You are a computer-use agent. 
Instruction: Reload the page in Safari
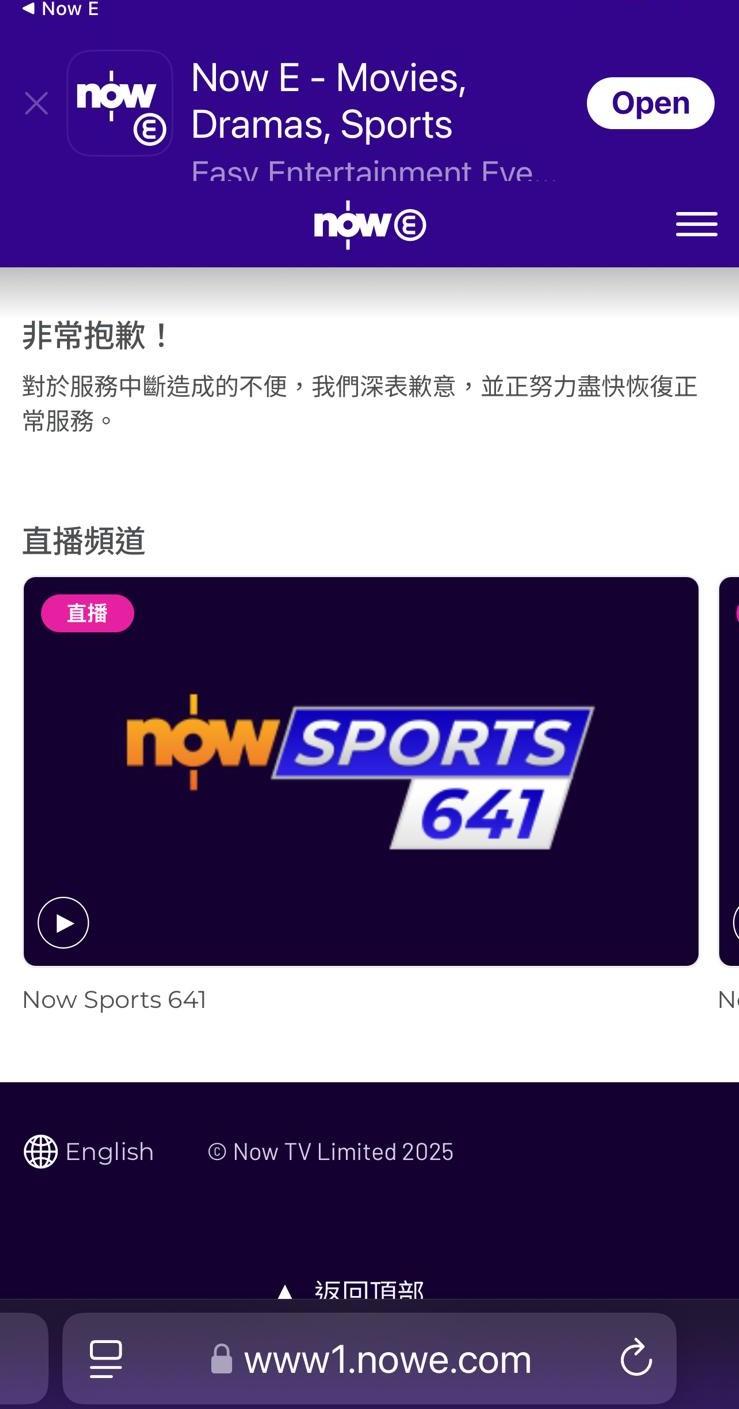[636, 1358]
